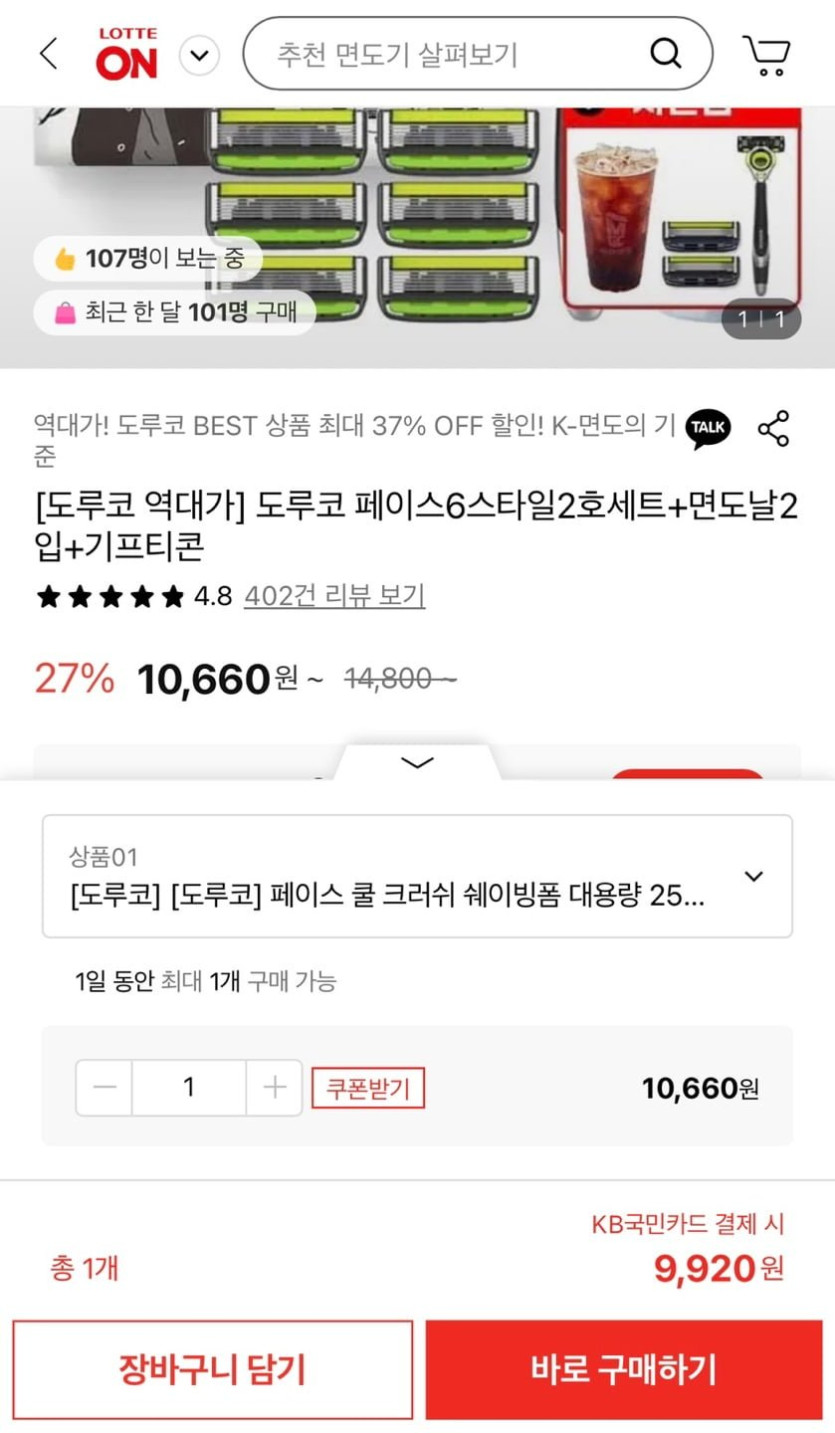The image size is (835, 1433).
Task: View the 402 reviews link
Action: (x=334, y=597)
